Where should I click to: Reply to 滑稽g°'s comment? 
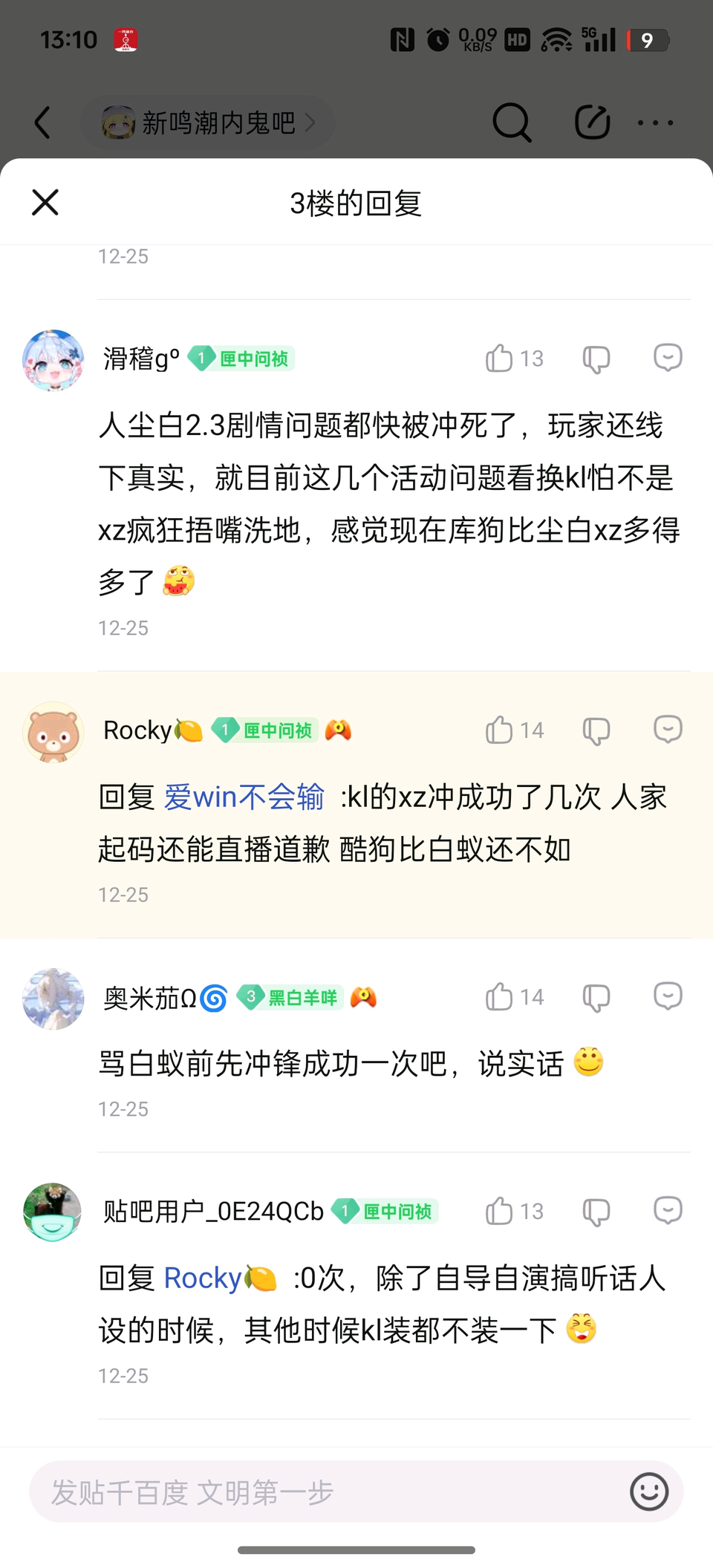[x=668, y=358]
